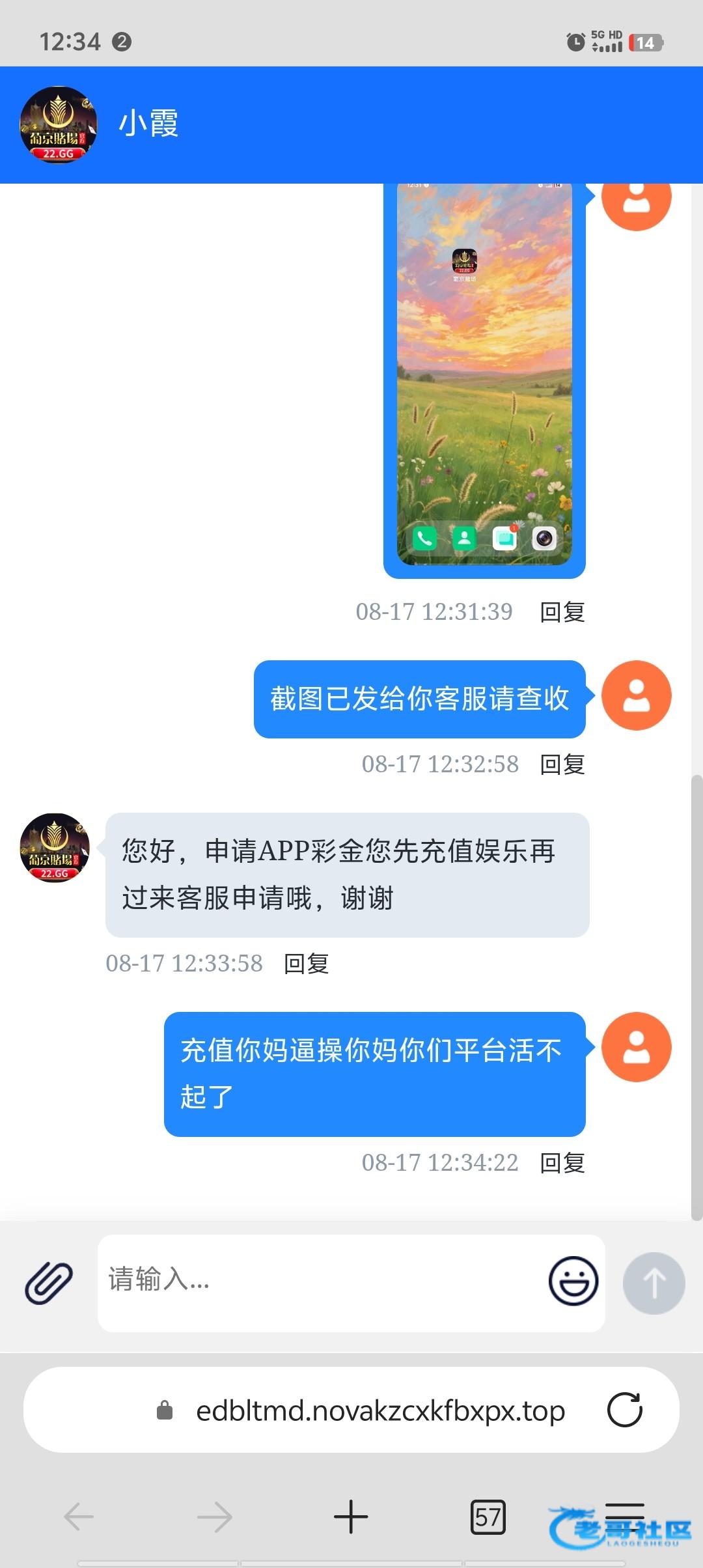The width and height of the screenshot is (703, 1568).
Task: Go back in the browser
Action: [79, 1517]
